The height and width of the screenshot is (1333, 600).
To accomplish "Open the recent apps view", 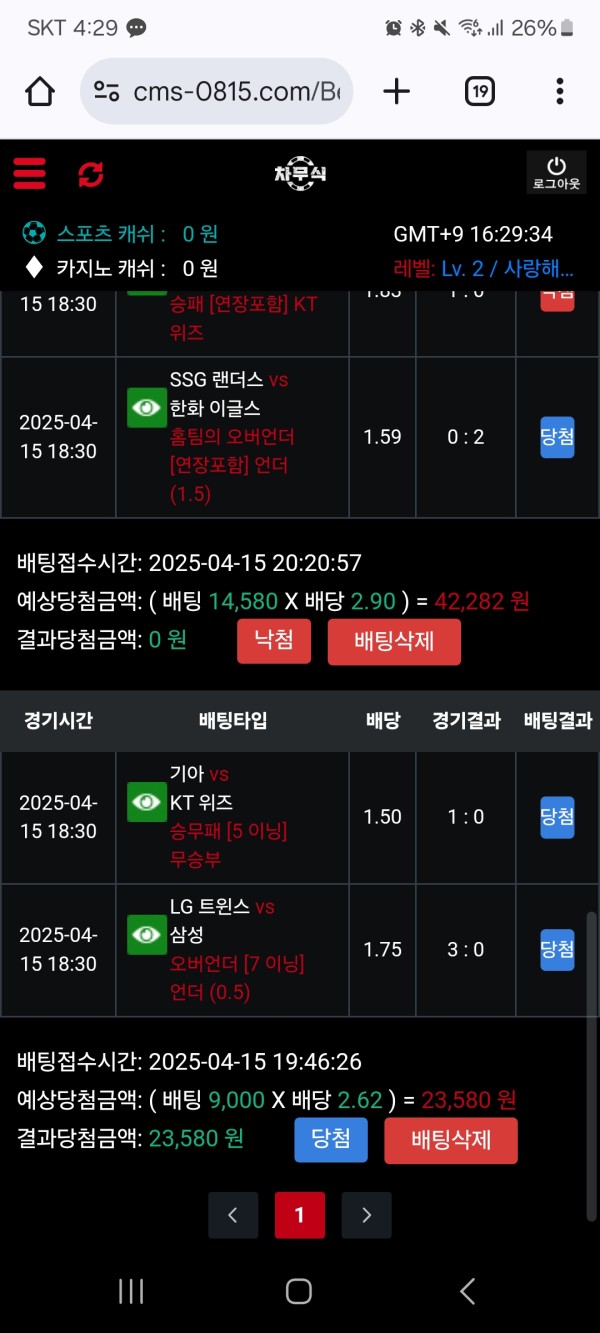I will 131,1291.
